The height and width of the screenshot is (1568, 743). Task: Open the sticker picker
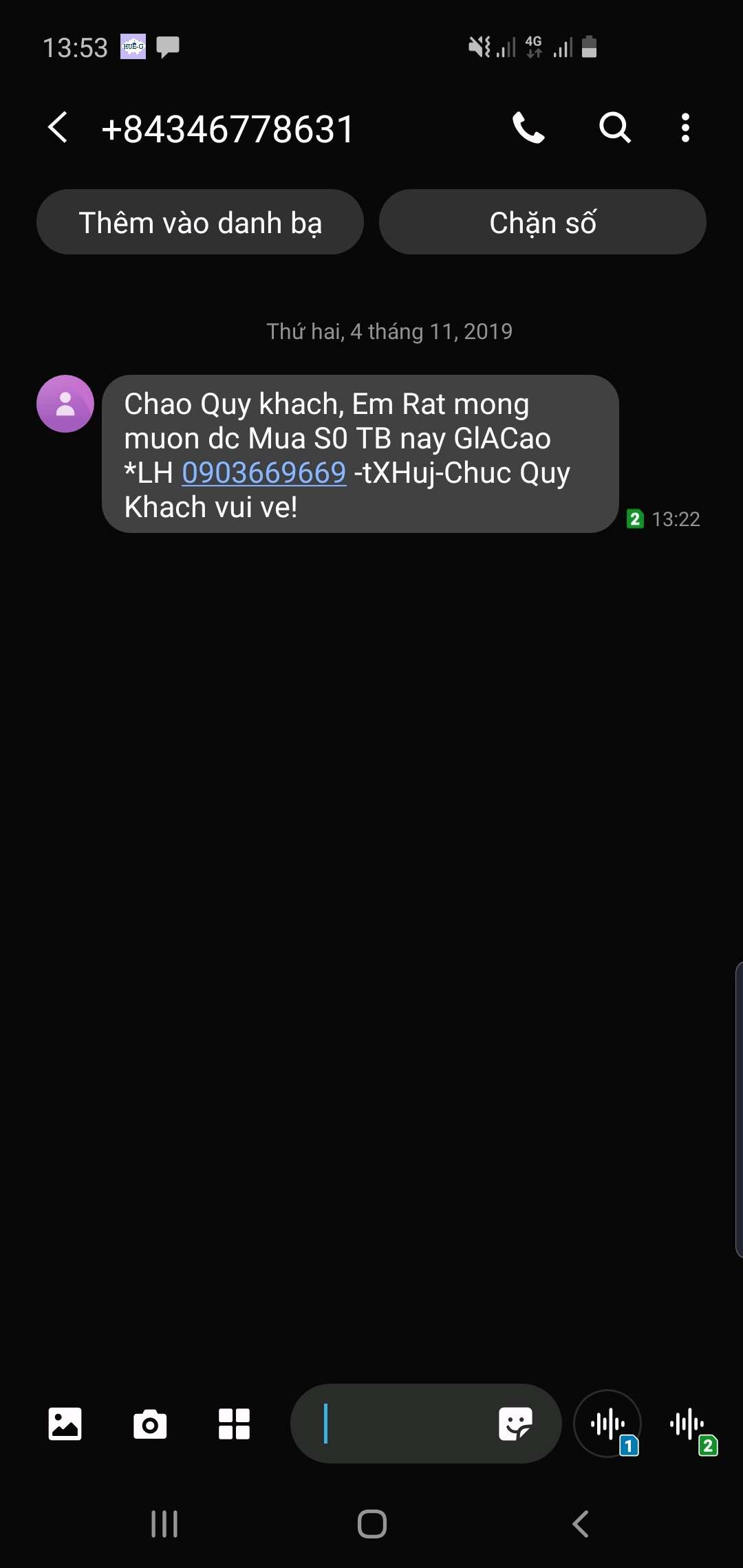coord(515,1424)
